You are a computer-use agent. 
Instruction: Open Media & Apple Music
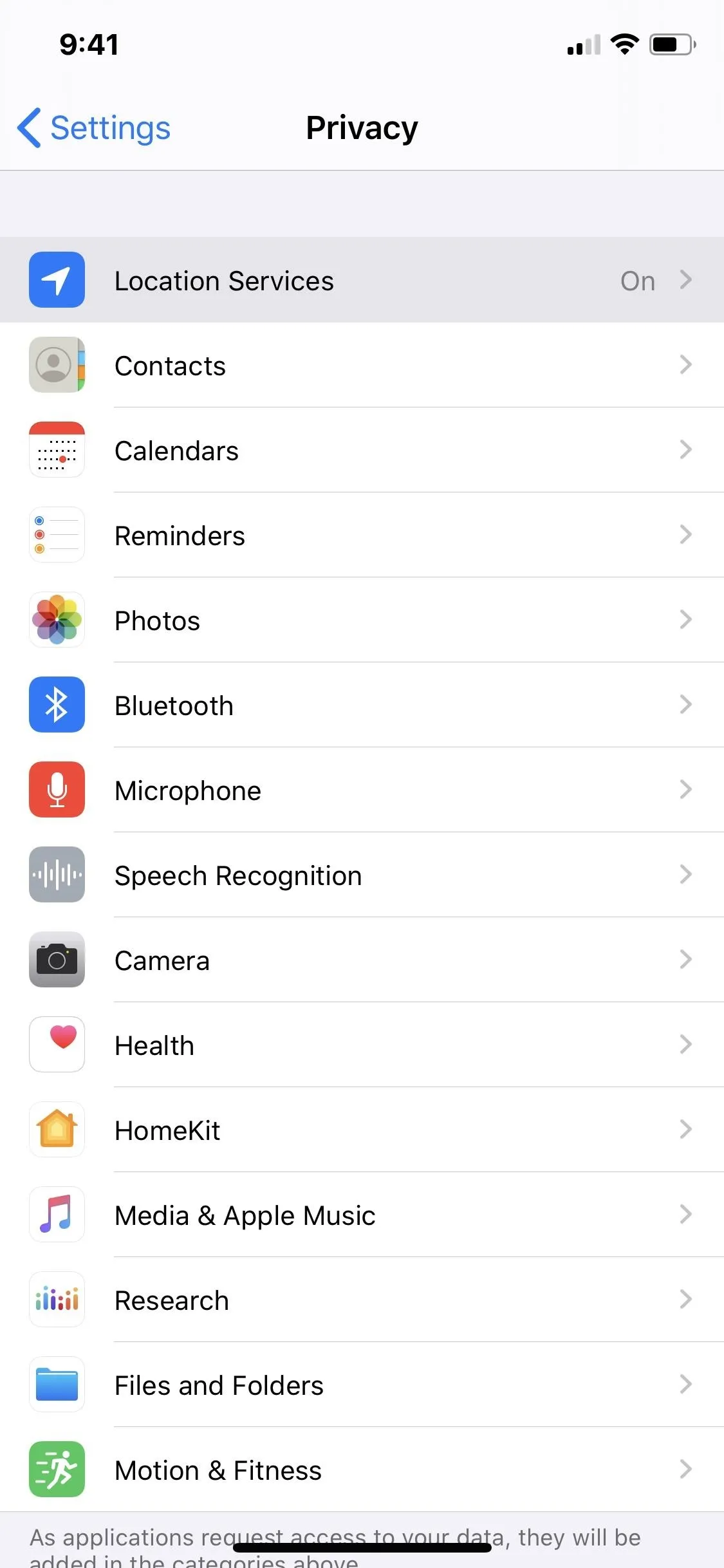coord(362,1215)
